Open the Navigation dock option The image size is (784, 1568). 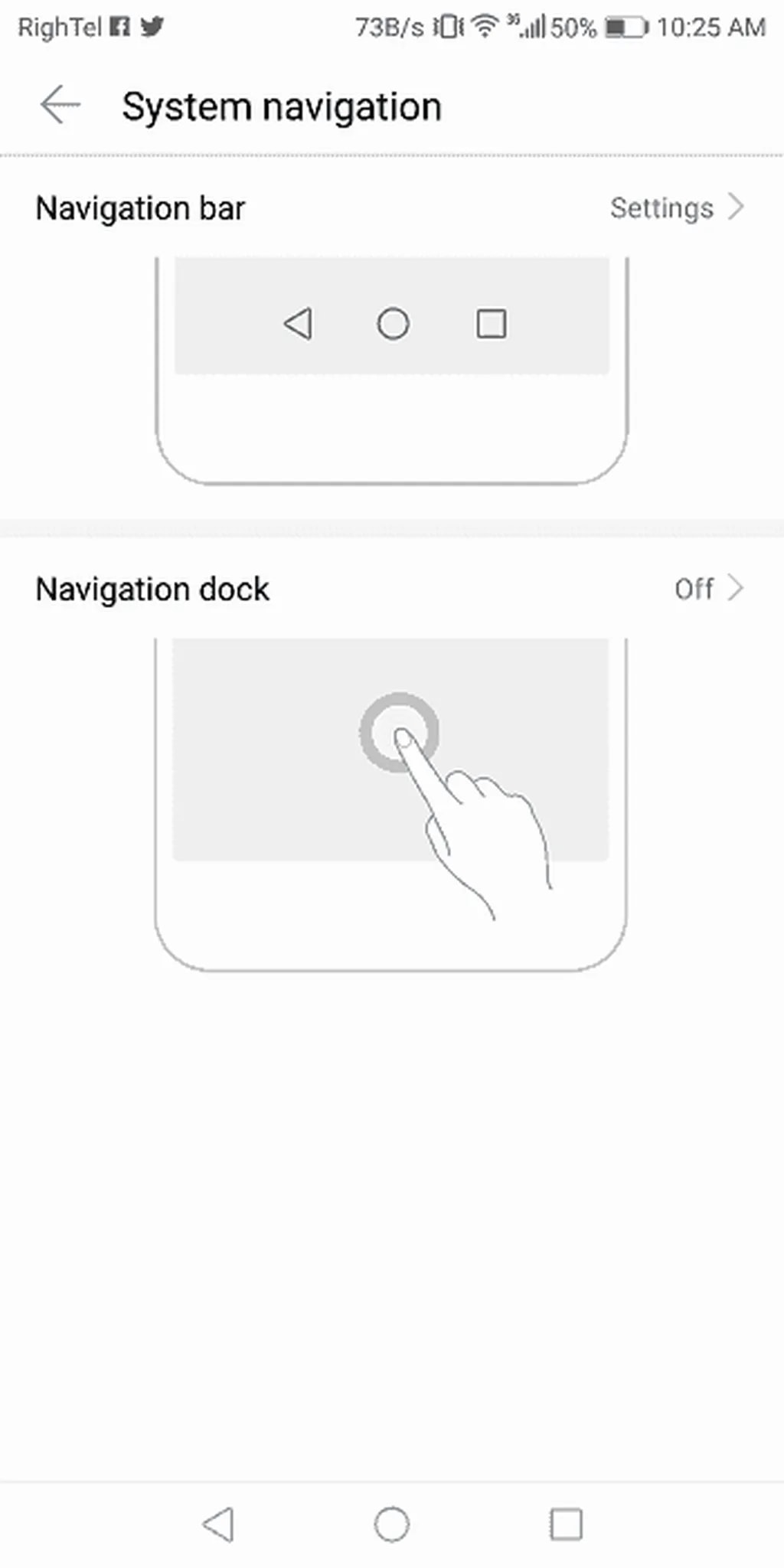pos(390,589)
